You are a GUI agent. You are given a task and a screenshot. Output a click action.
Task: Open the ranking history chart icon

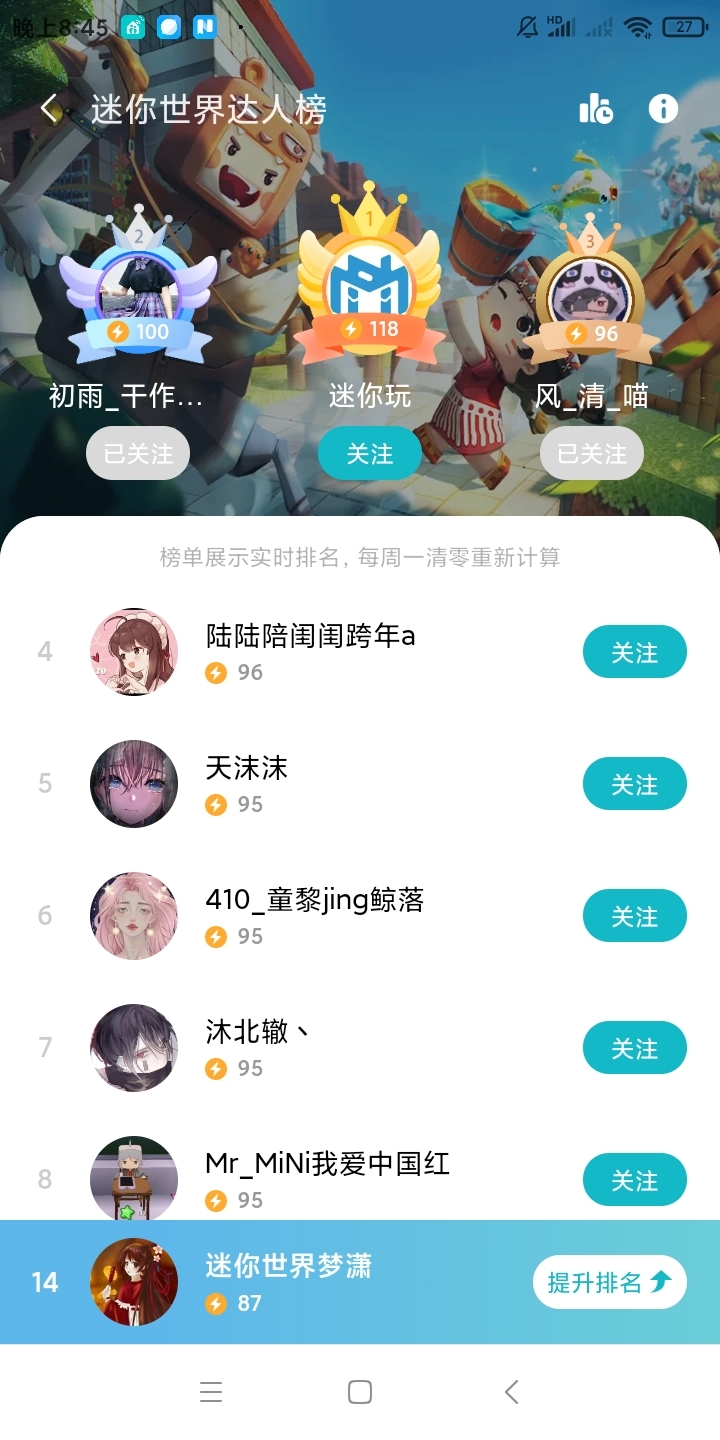click(596, 109)
